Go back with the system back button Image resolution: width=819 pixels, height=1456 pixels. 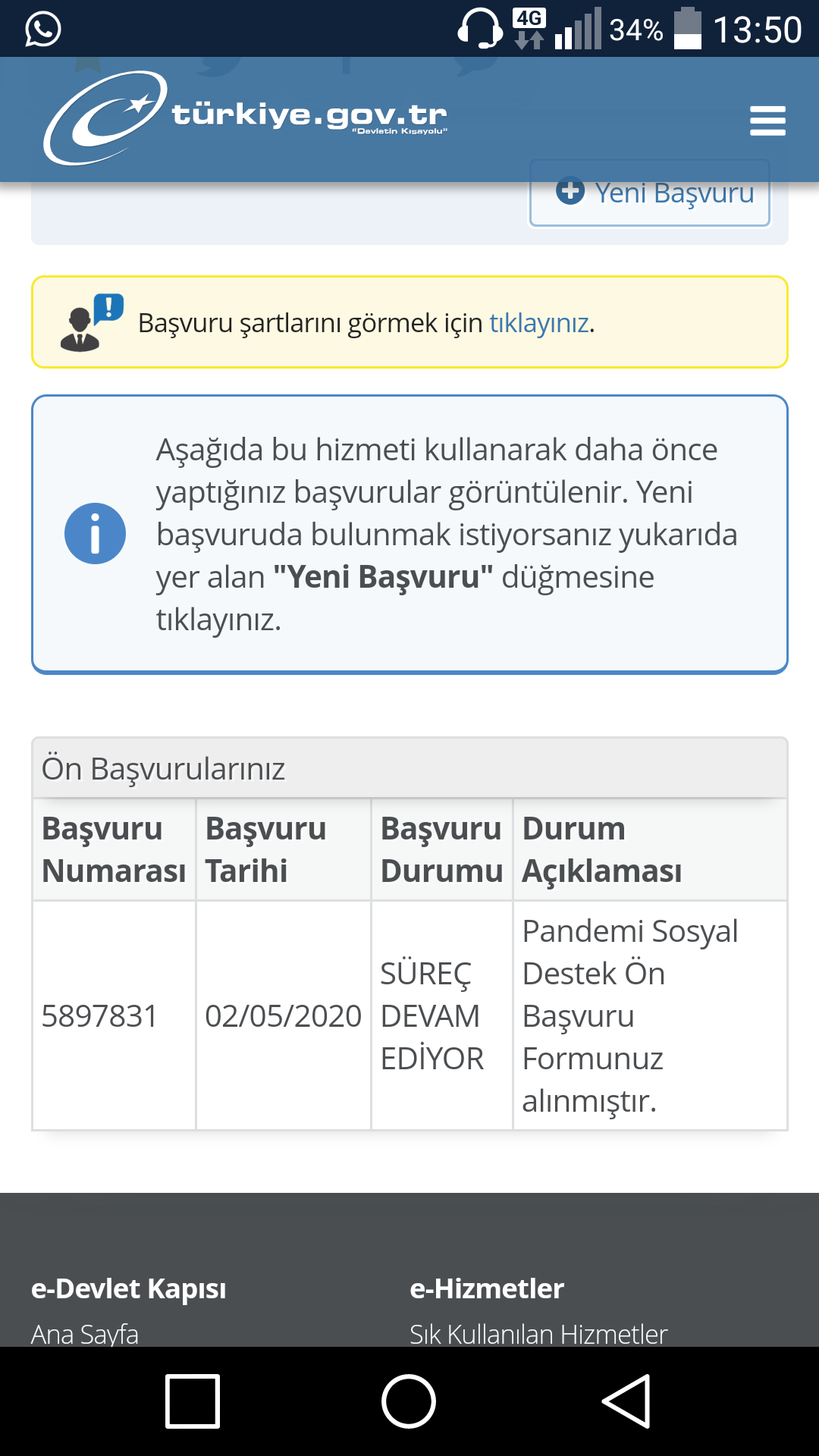pos(627,1401)
